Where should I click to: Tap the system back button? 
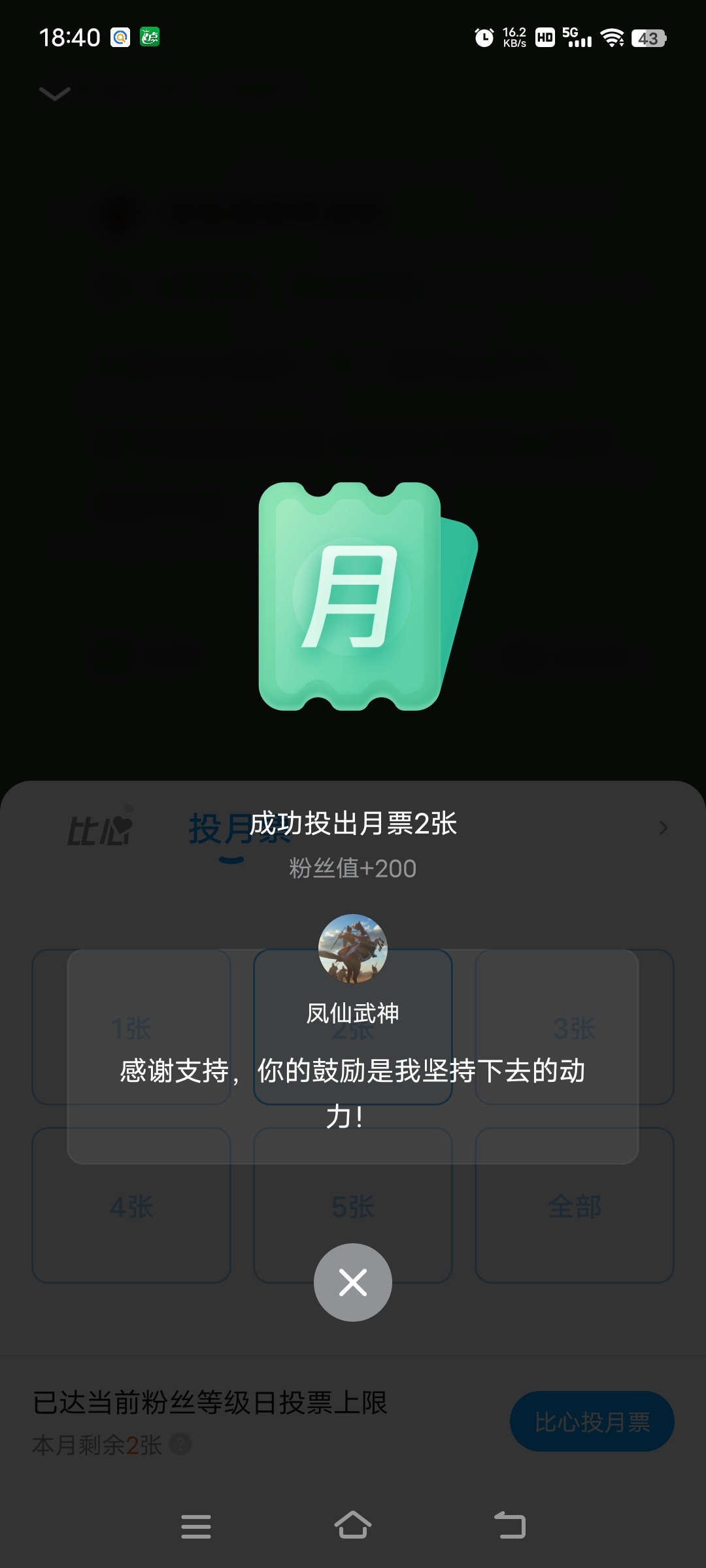510,1526
